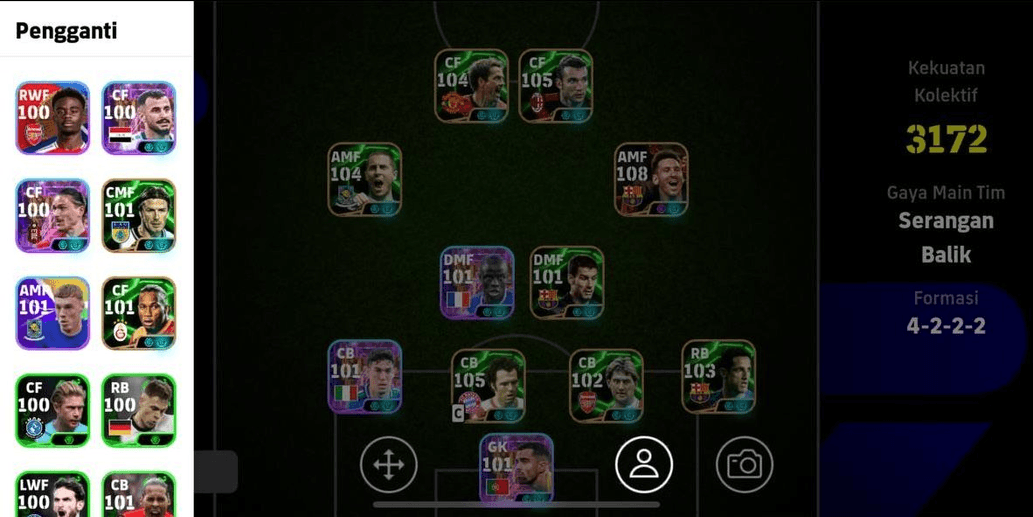Pick substitute LWF 100 card
The height and width of the screenshot is (517, 1033).
[53, 494]
